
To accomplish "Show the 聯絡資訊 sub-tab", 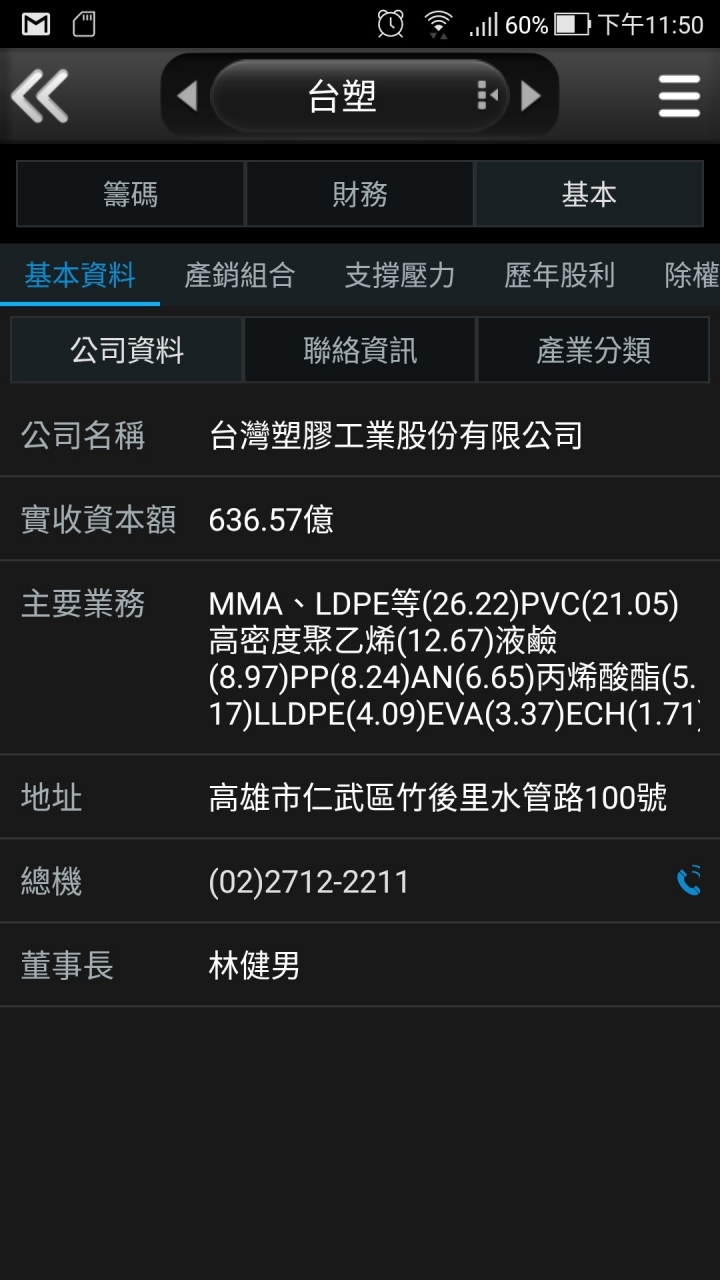I will pos(360,350).
